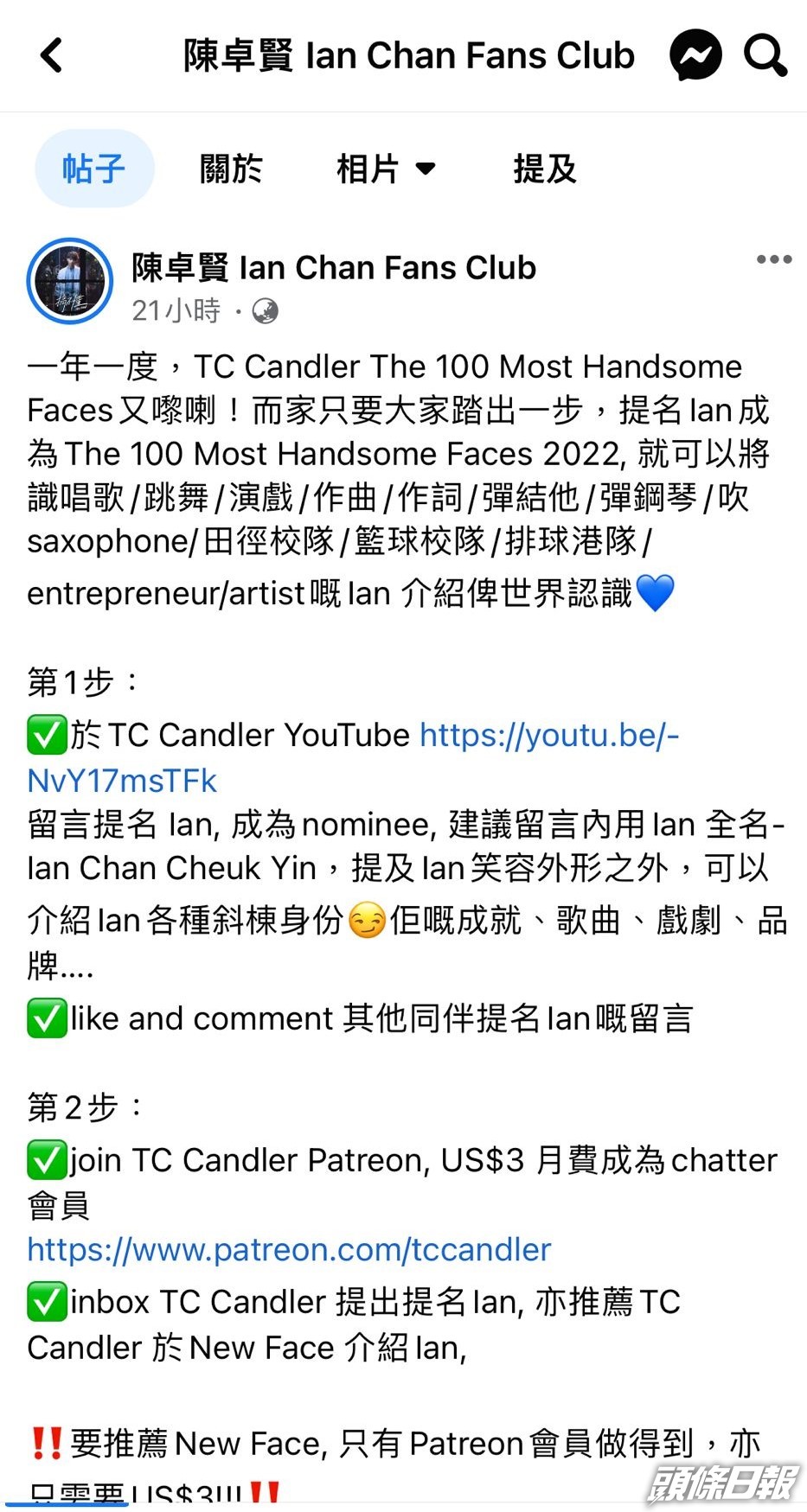Click the smirking face emoji in step 1
This screenshot has width=807, height=1512.
(x=367, y=920)
